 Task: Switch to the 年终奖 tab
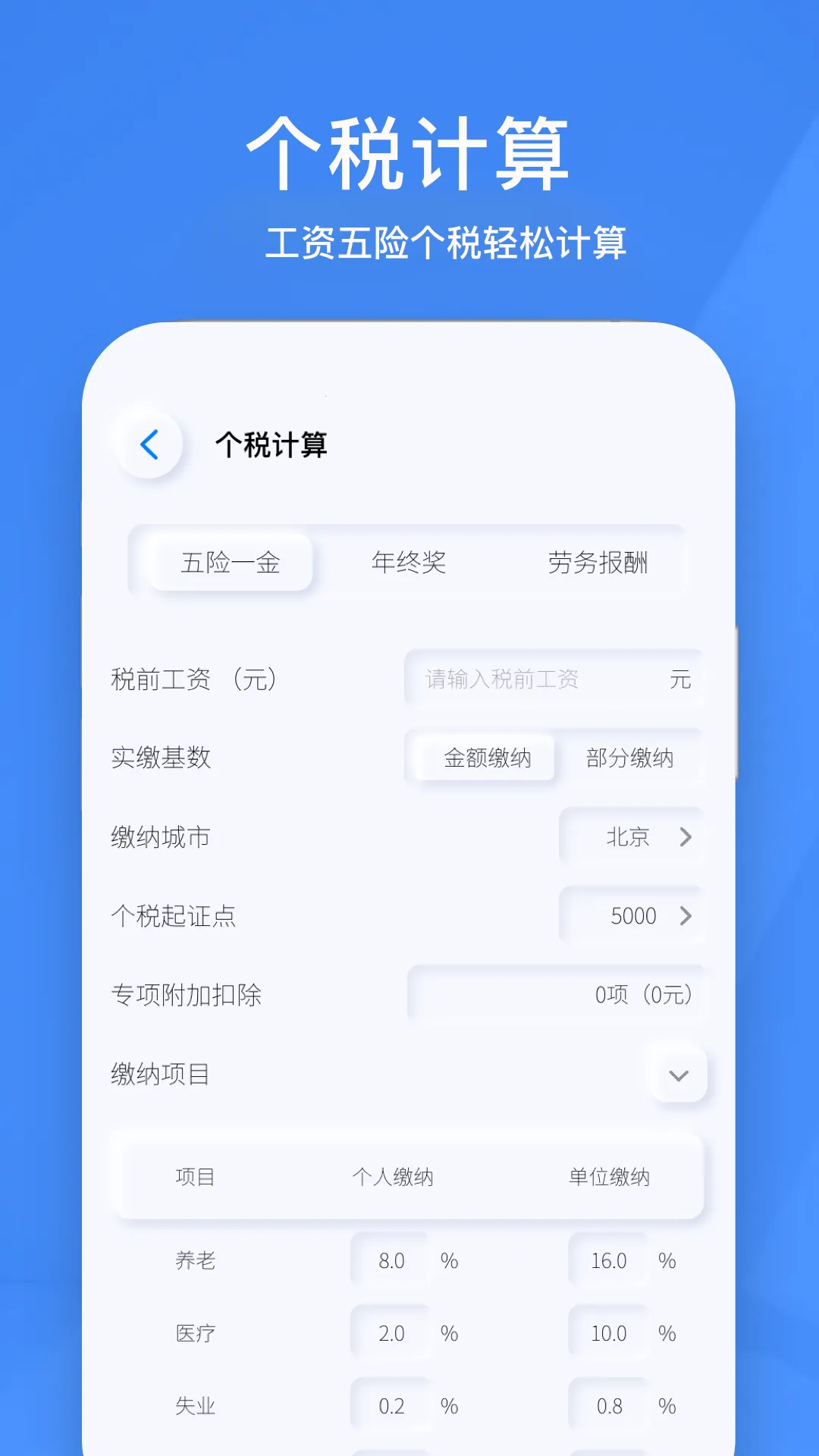410,562
